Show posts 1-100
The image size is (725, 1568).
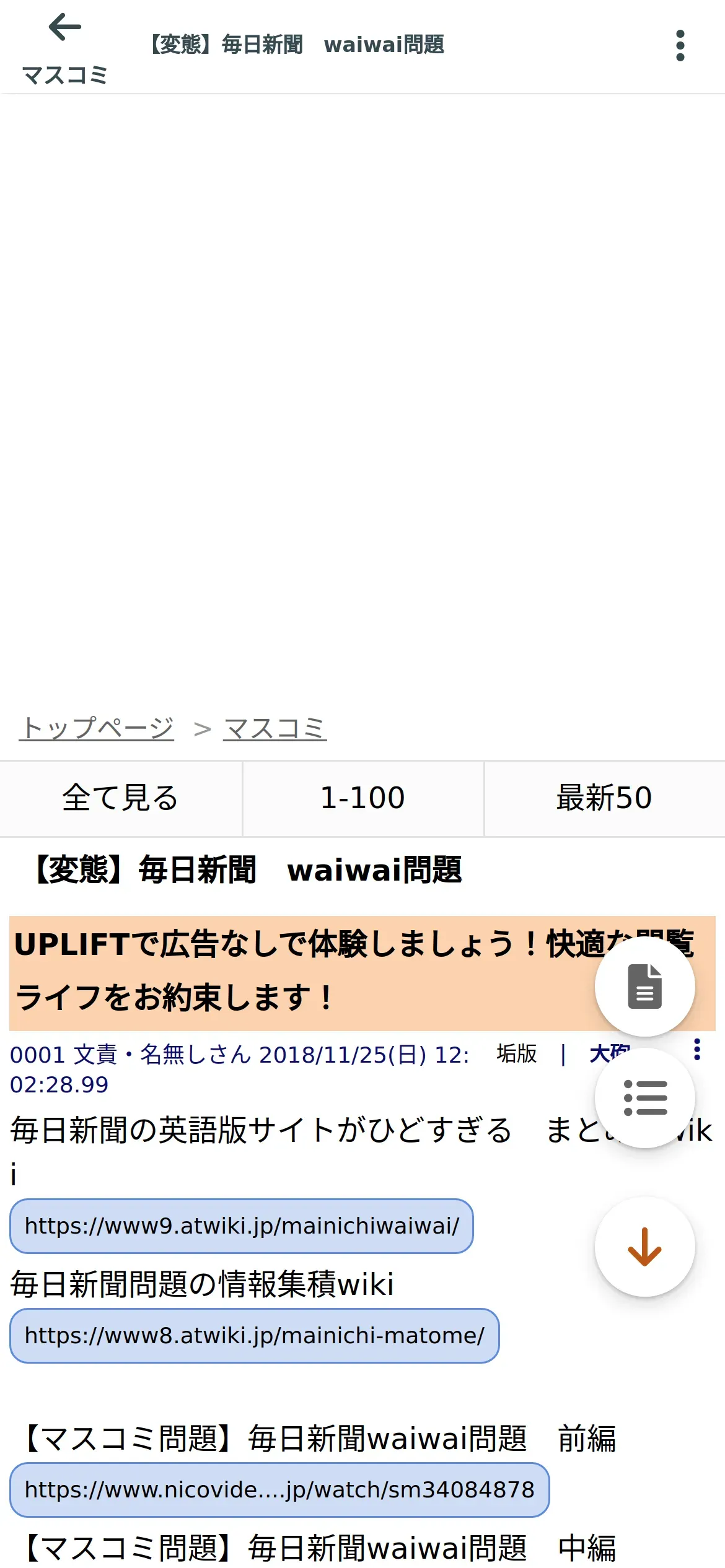362,798
